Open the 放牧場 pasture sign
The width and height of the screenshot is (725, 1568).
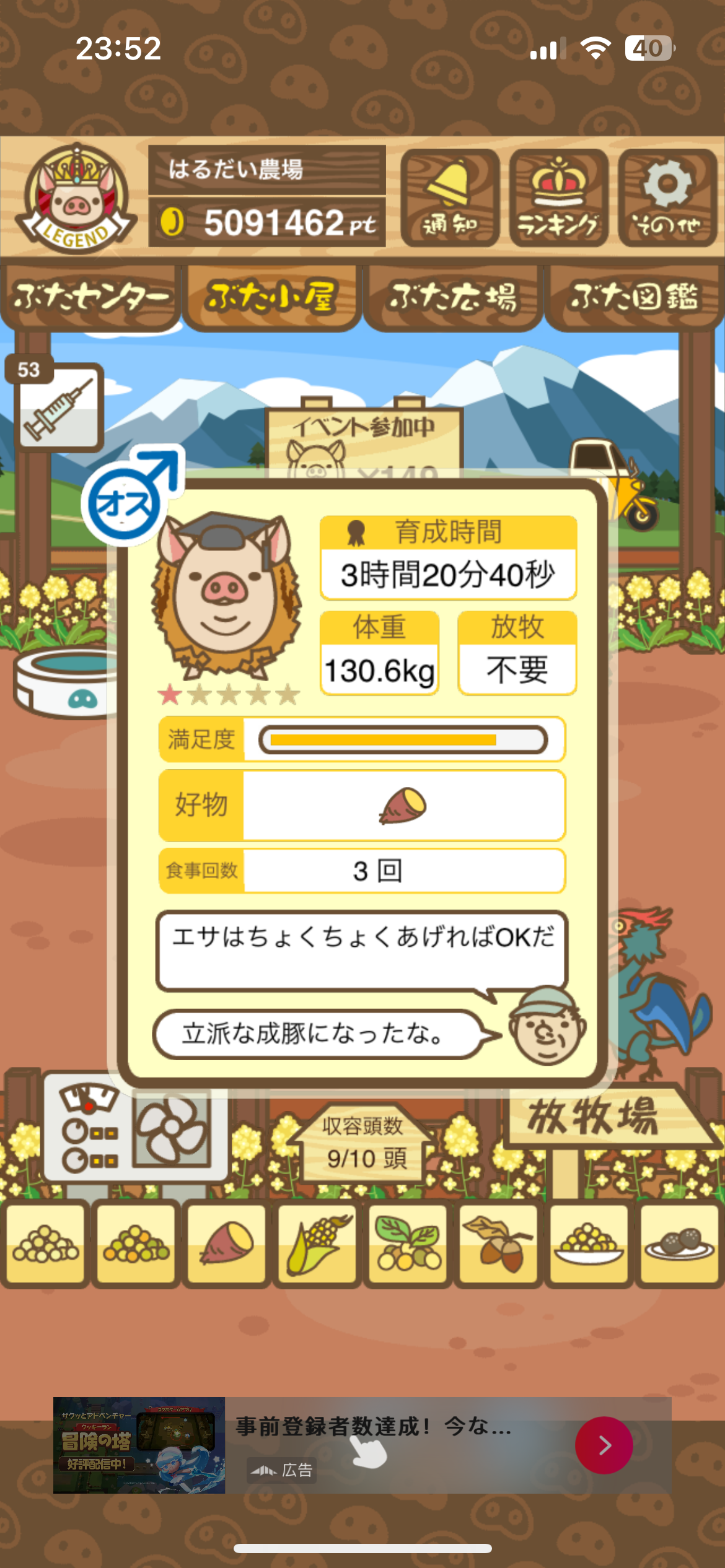[x=595, y=1118]
